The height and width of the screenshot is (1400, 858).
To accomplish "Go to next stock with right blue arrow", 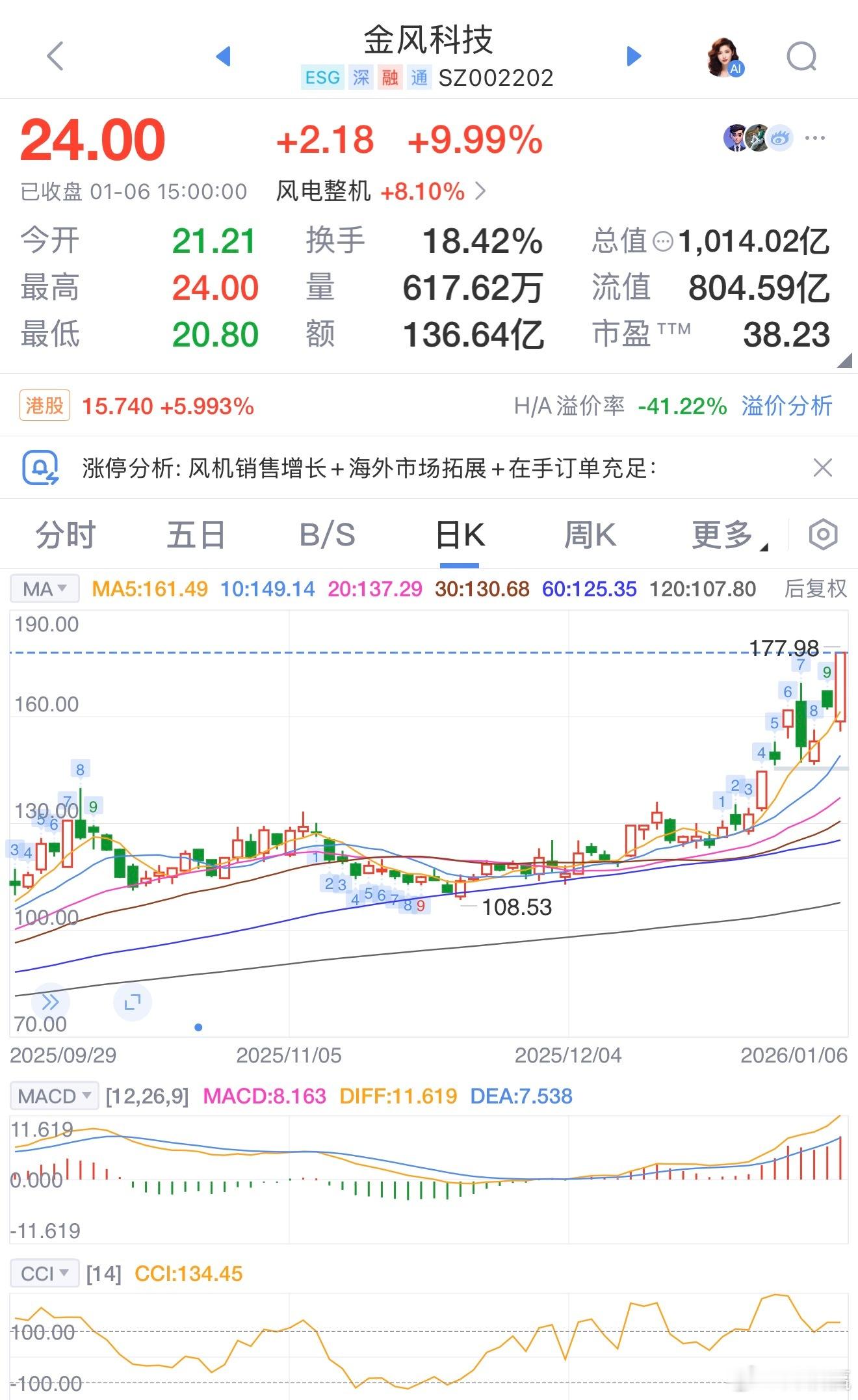I will tap(632, 57).
